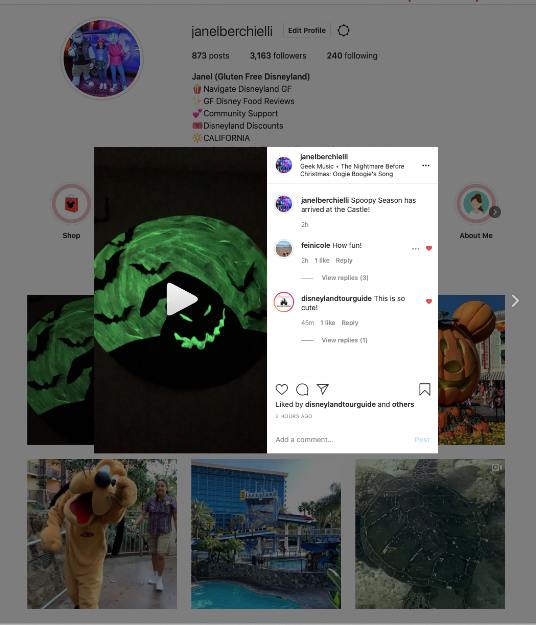Like the post with the heart icon
The image size is (536, 625).
pyautogui.click(x=282, y=389)
